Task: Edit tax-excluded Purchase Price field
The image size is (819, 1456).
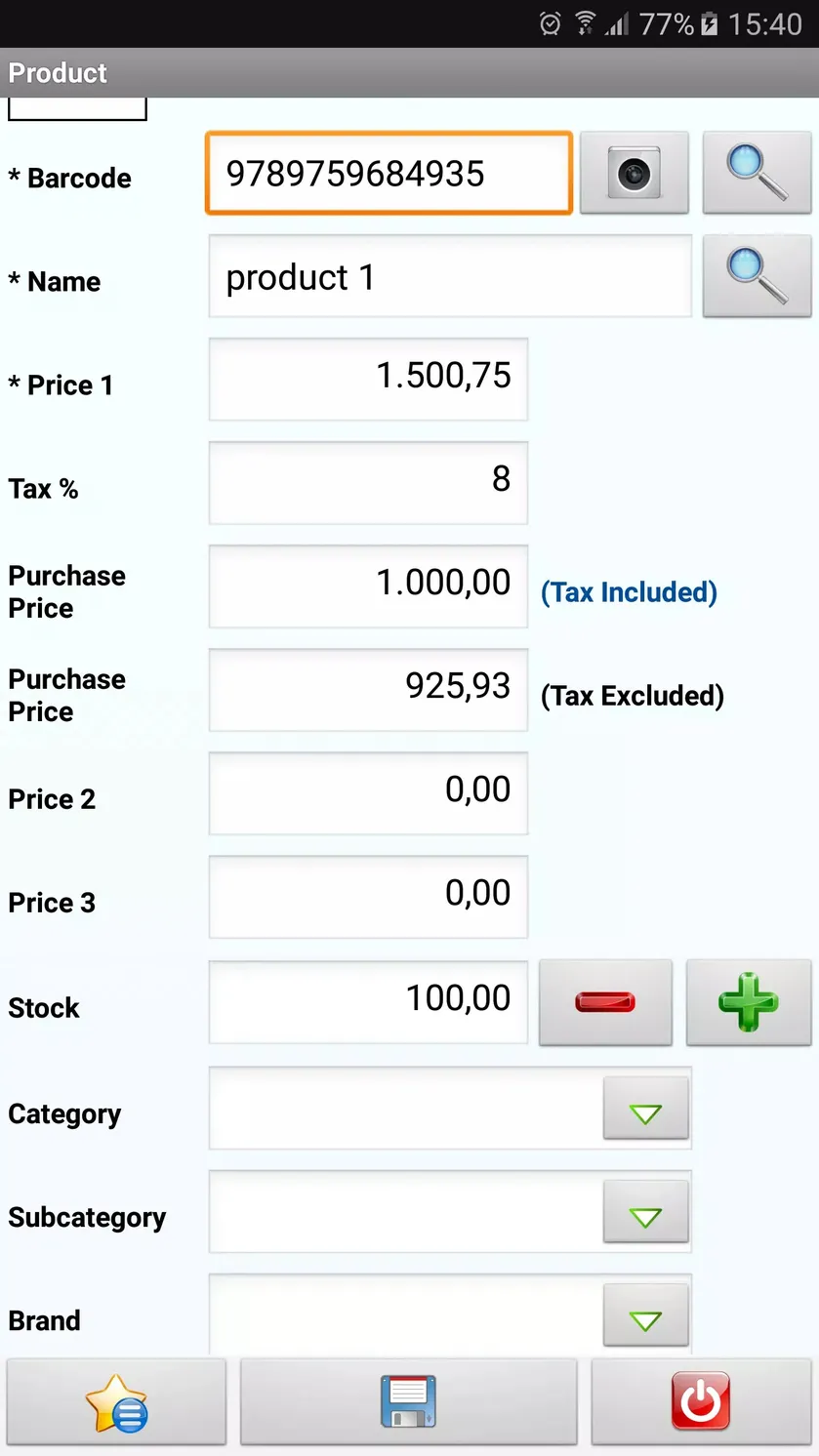Action: click(x=368, y=690)
